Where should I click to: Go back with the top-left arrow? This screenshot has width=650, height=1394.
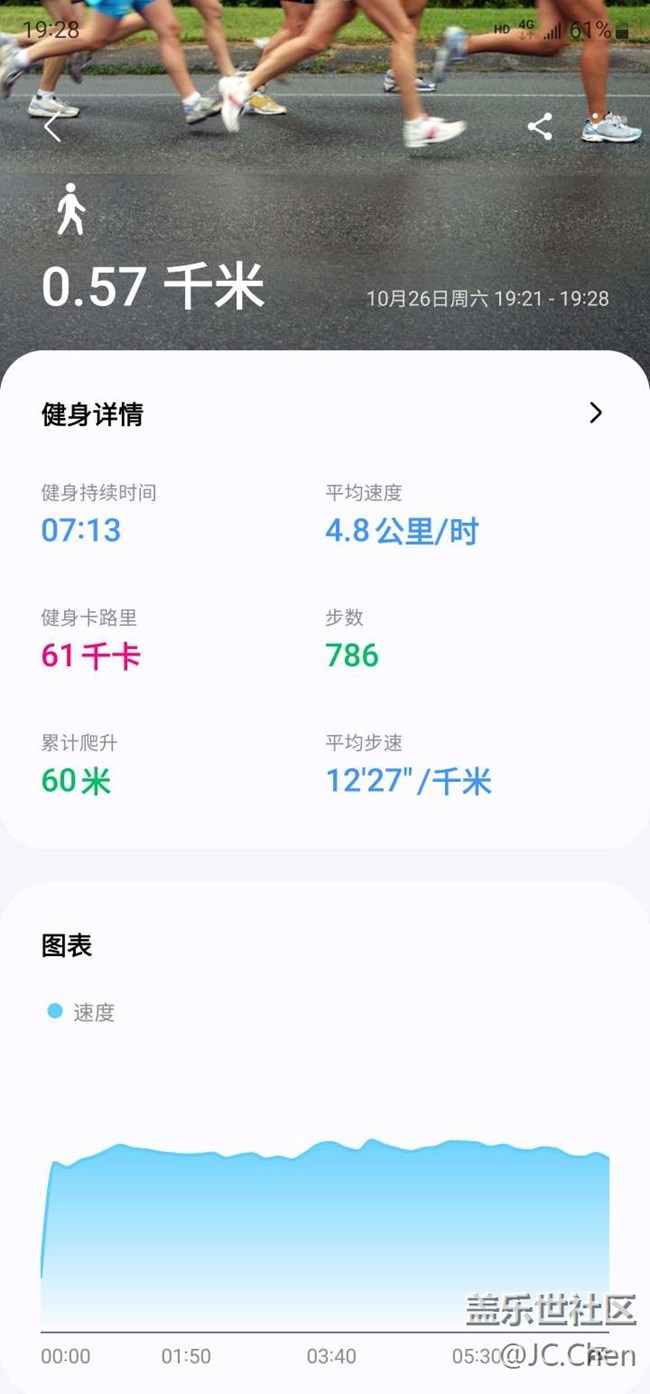tap(52, 127)
